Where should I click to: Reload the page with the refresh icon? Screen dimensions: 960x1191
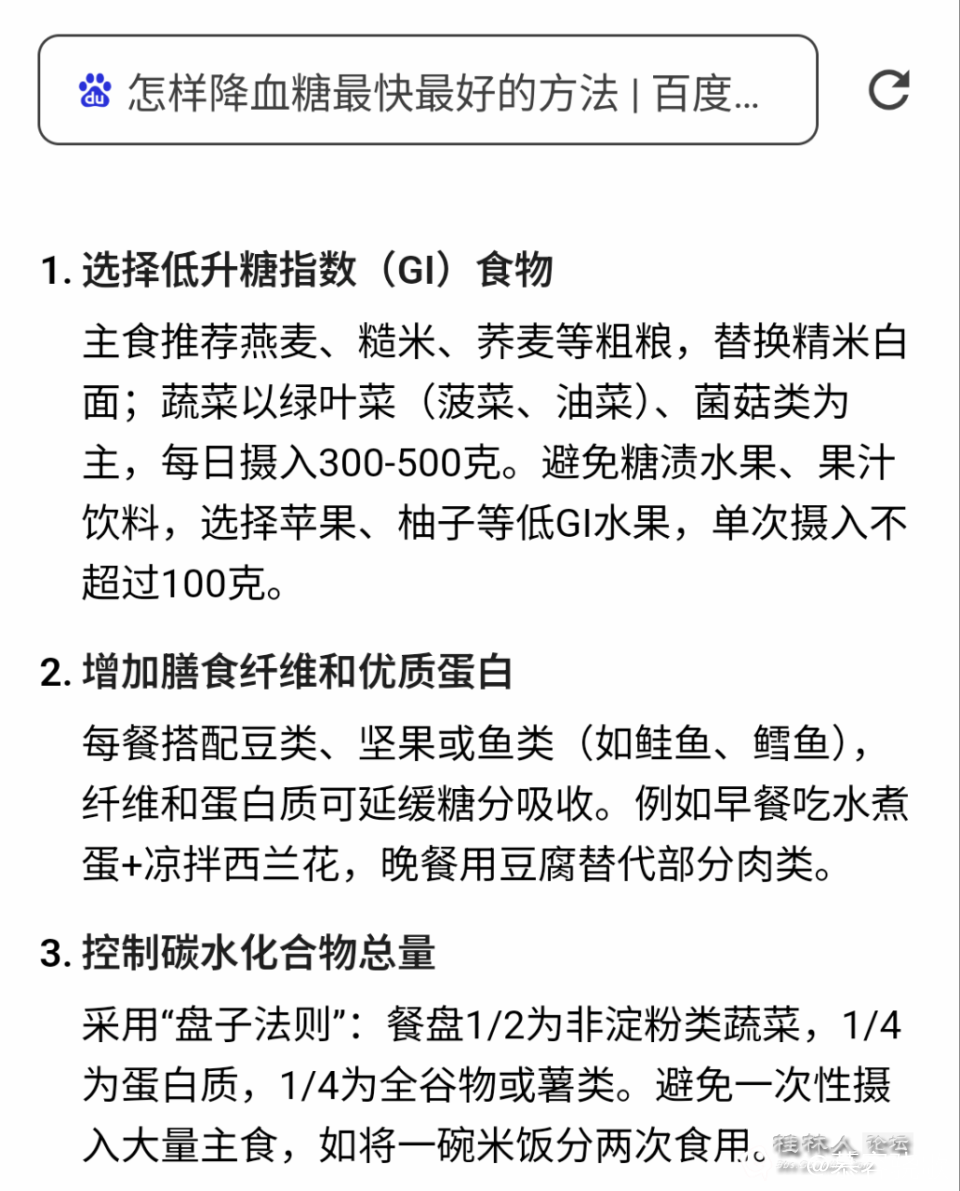(888, 90)
